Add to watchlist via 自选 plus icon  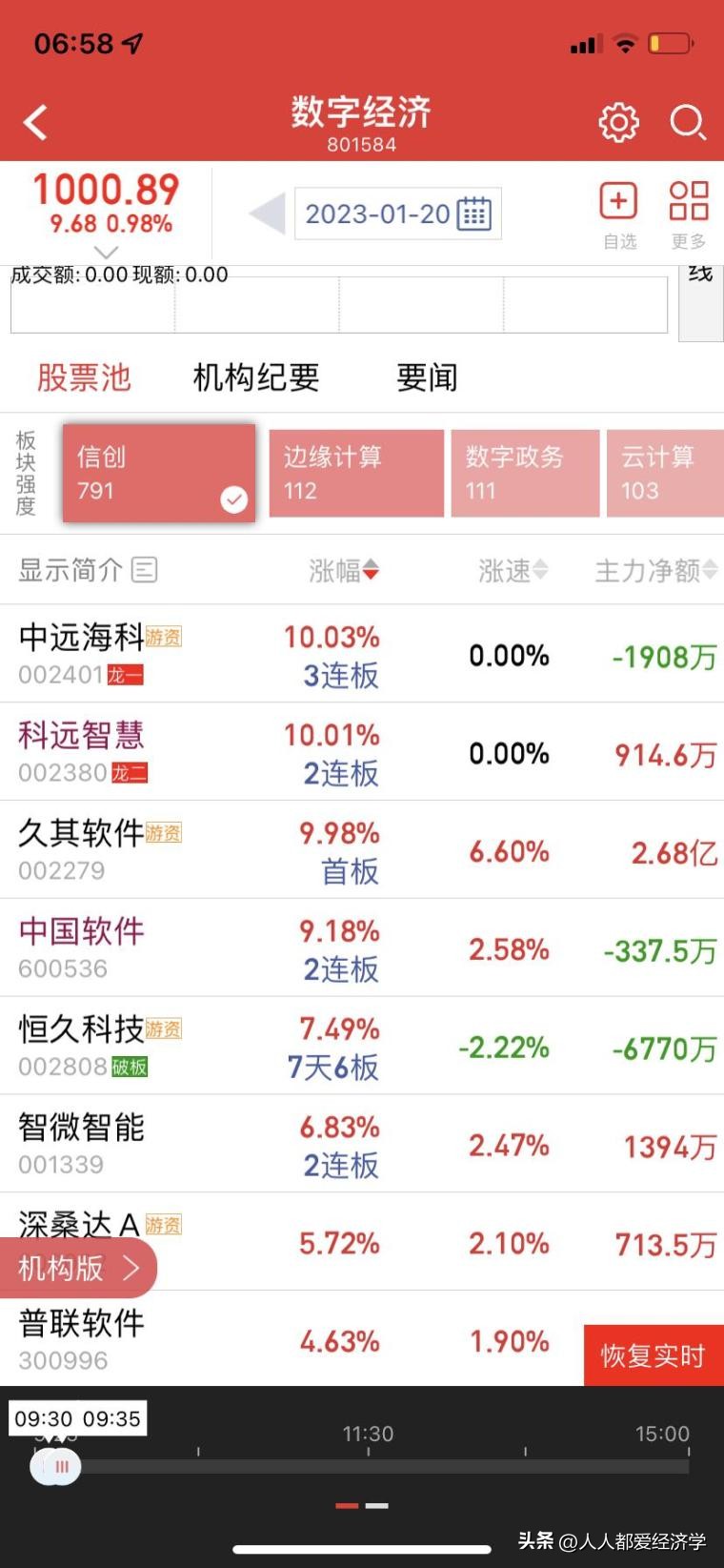click(618, 201)
